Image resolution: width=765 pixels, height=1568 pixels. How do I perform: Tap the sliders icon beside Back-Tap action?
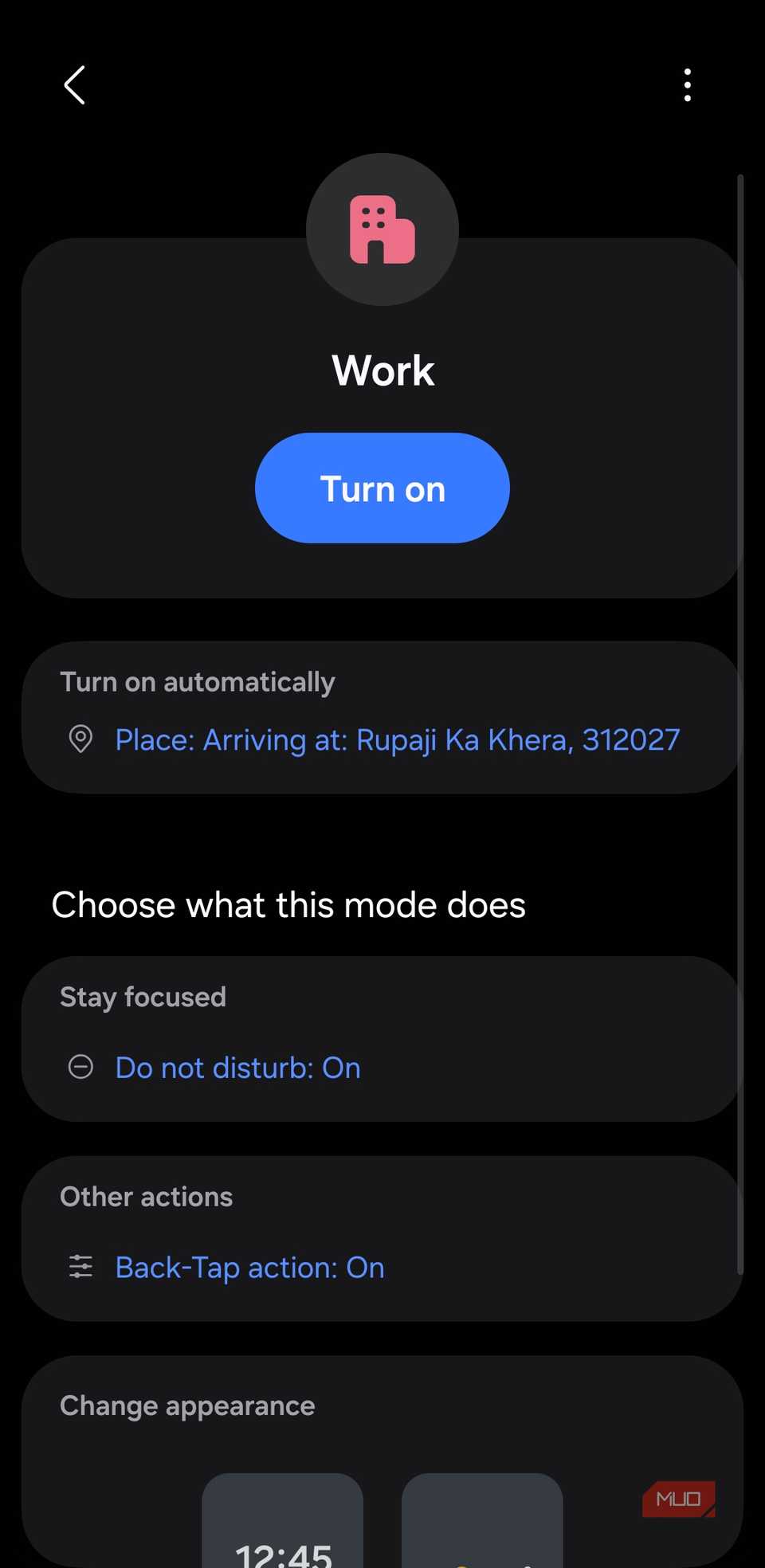tap(80, 1267)
